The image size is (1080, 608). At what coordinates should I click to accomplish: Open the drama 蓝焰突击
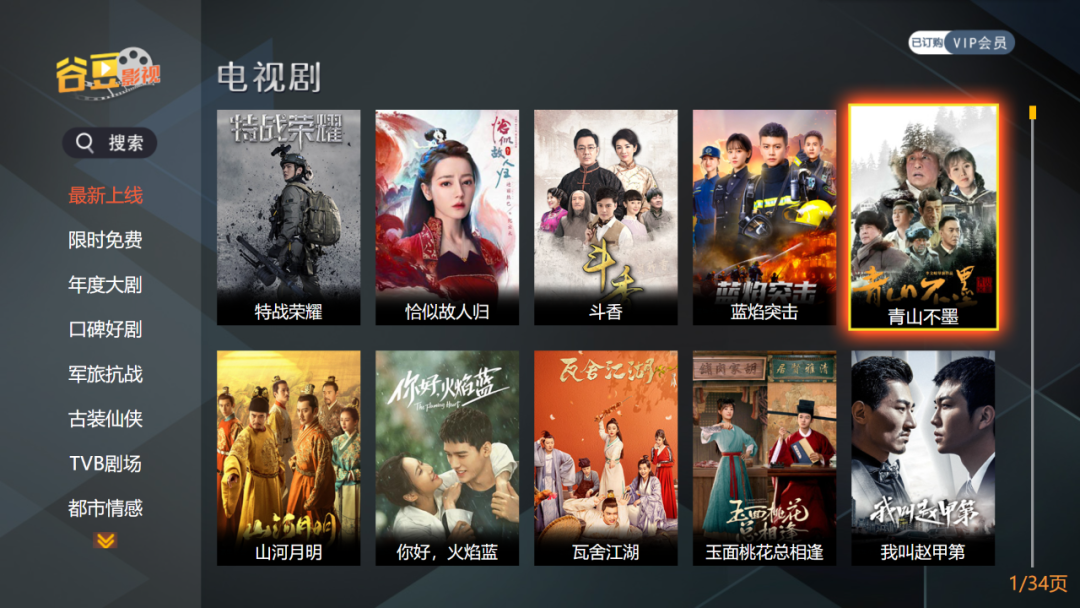764,217
